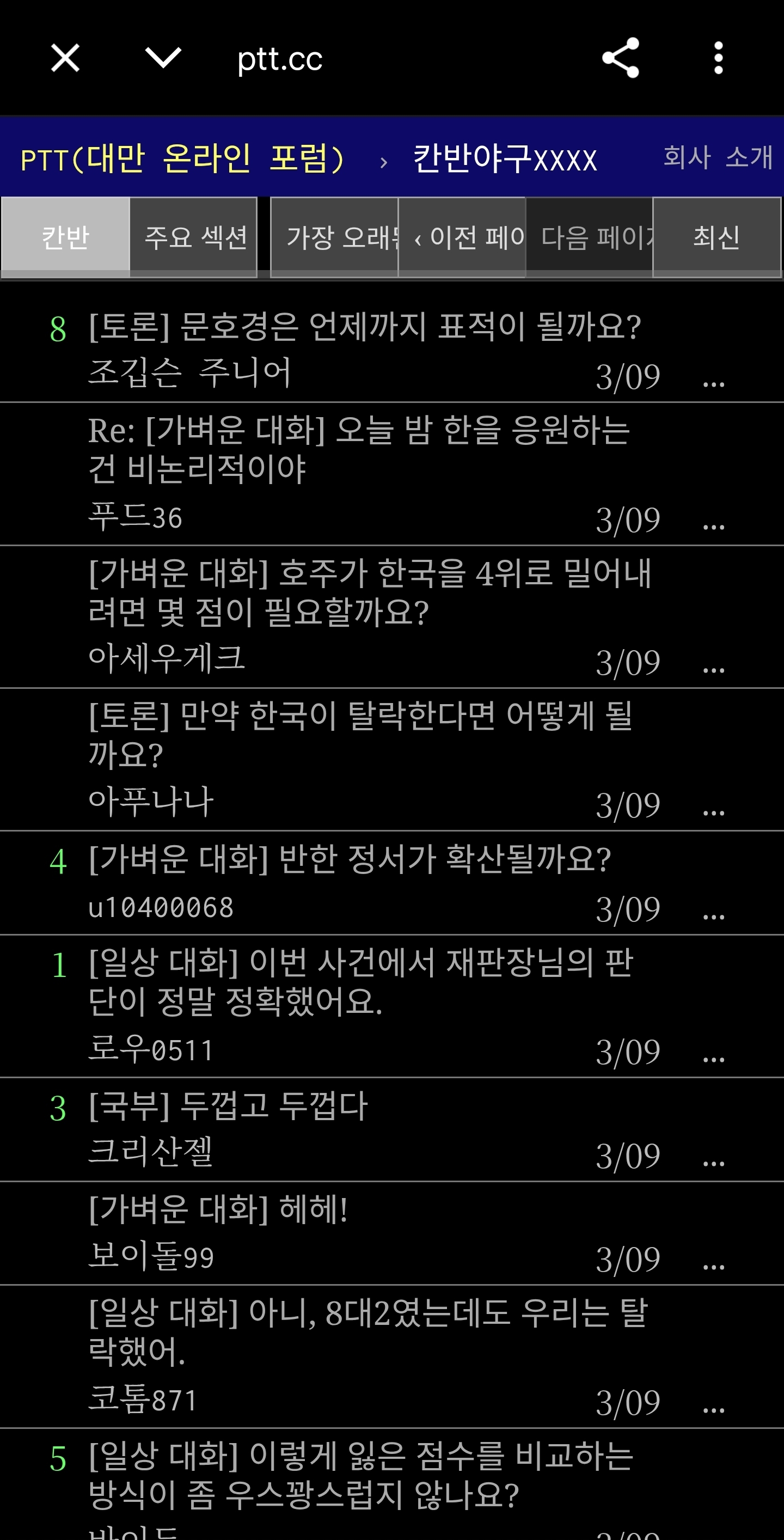This screenshot has width=784, height=1540.
Task: Expand the page dropdown chevron
Action: (163, 59)
